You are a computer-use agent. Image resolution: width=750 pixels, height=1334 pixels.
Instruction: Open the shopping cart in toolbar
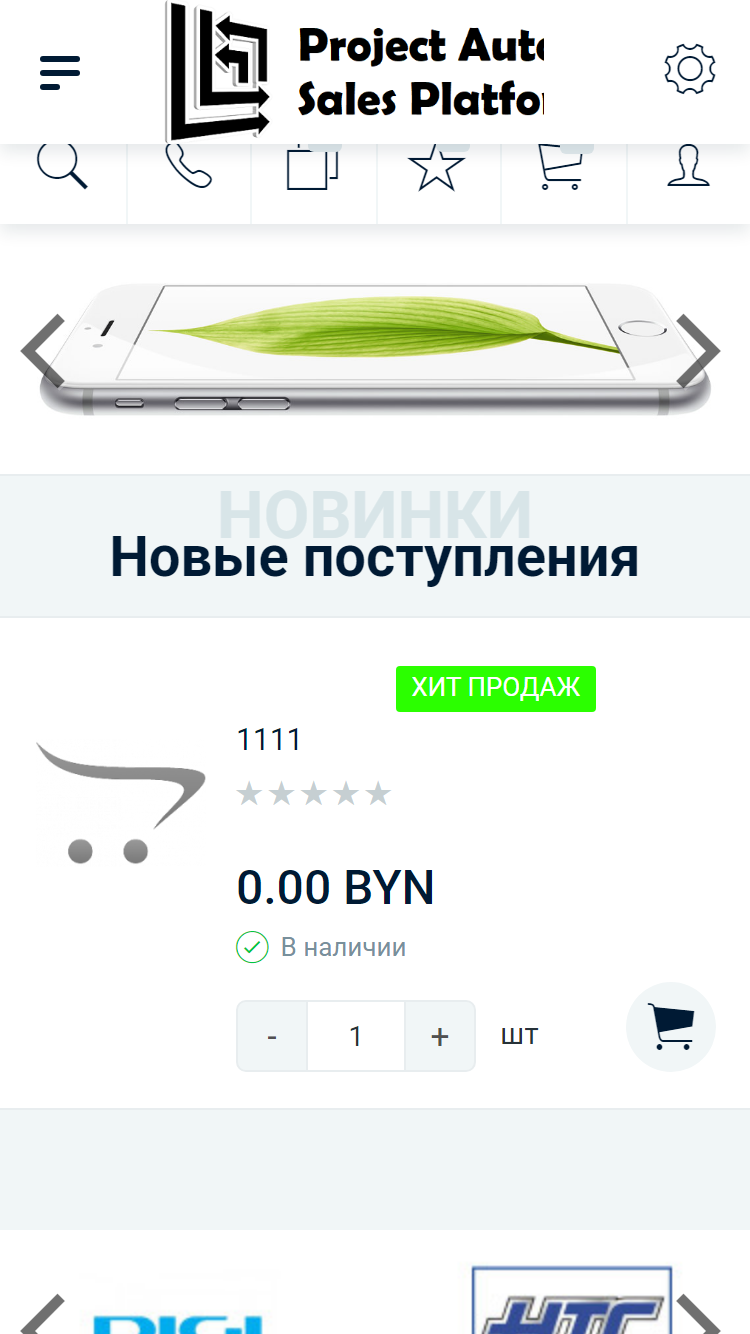coord(561,166)
